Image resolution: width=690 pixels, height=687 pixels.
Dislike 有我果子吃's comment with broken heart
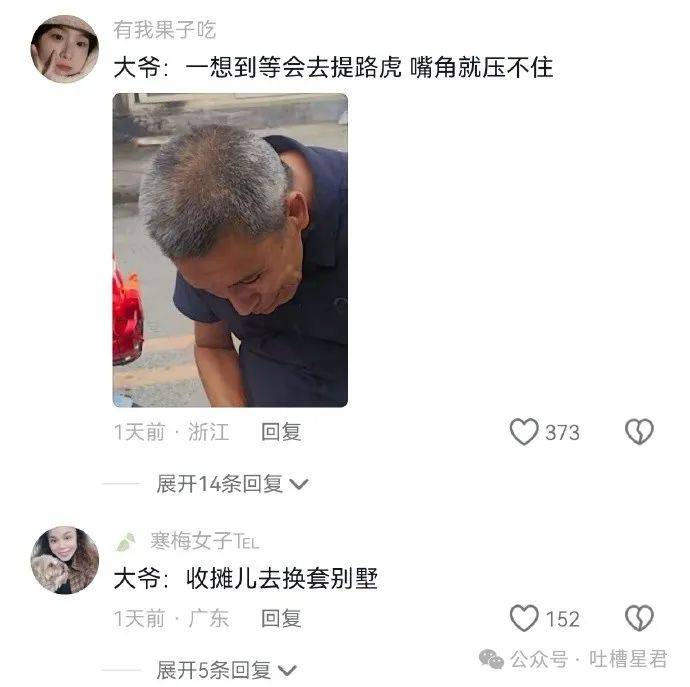pos(639,432)
